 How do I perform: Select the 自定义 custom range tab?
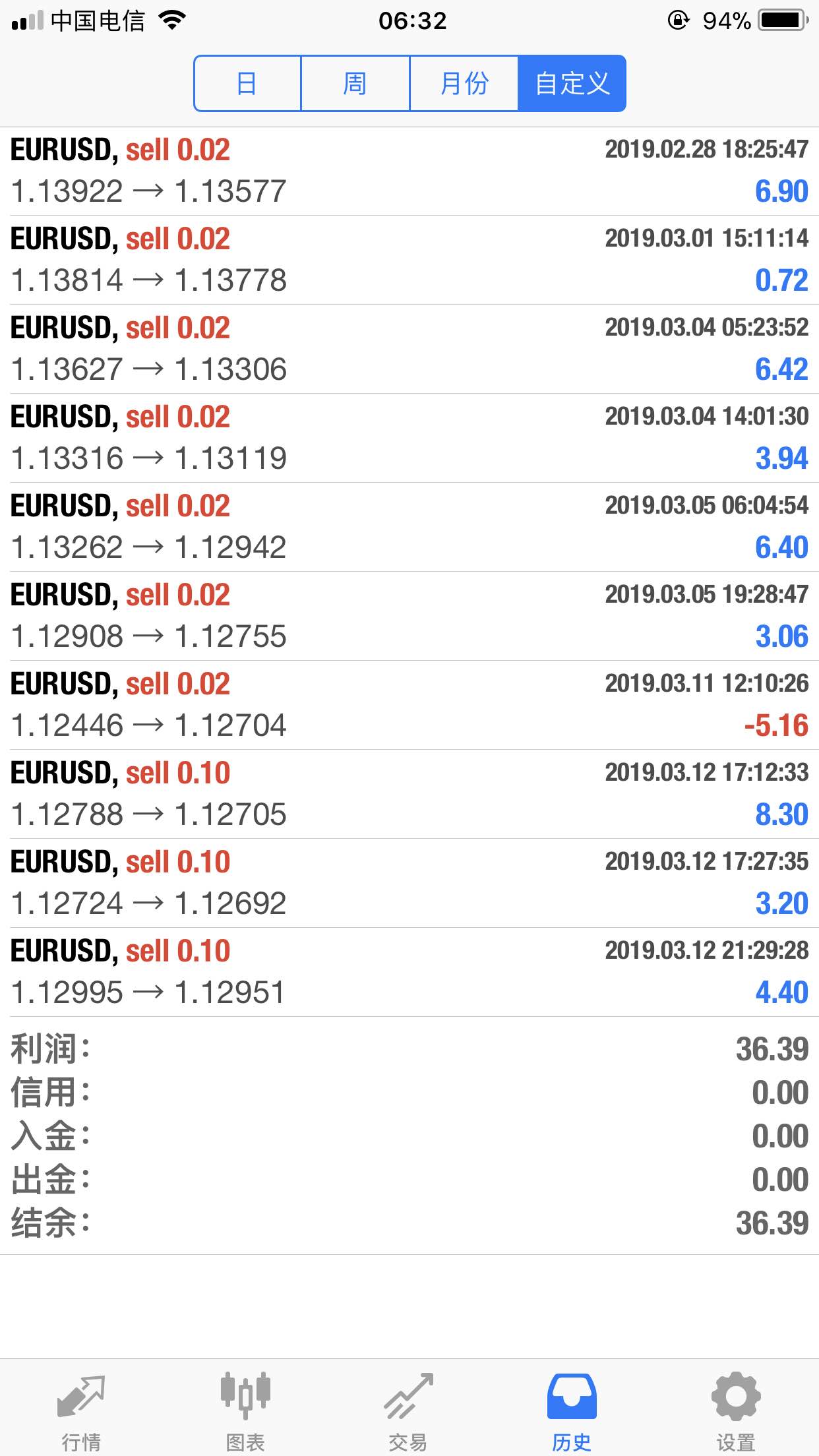[572, 83]
